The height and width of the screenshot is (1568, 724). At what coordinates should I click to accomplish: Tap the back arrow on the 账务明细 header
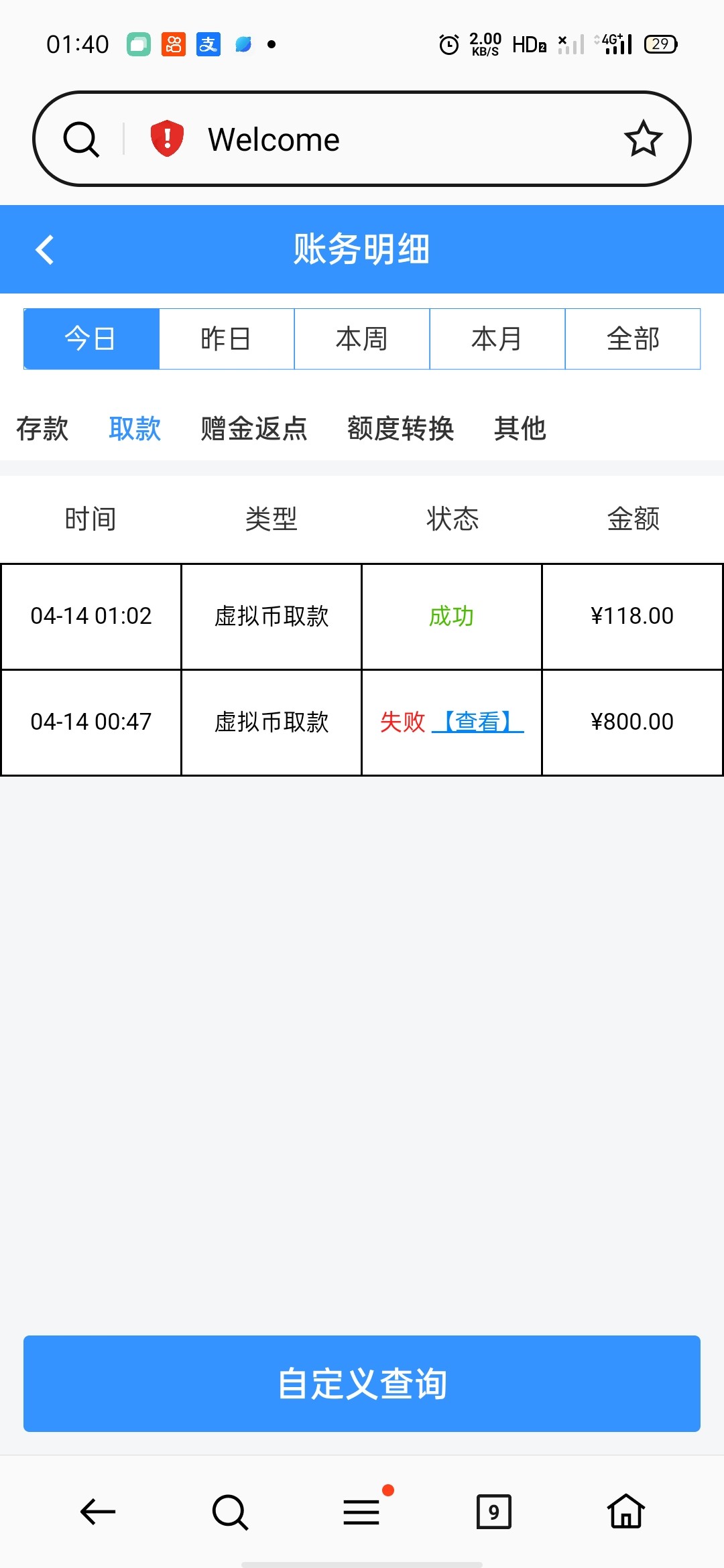click(44, 249)
